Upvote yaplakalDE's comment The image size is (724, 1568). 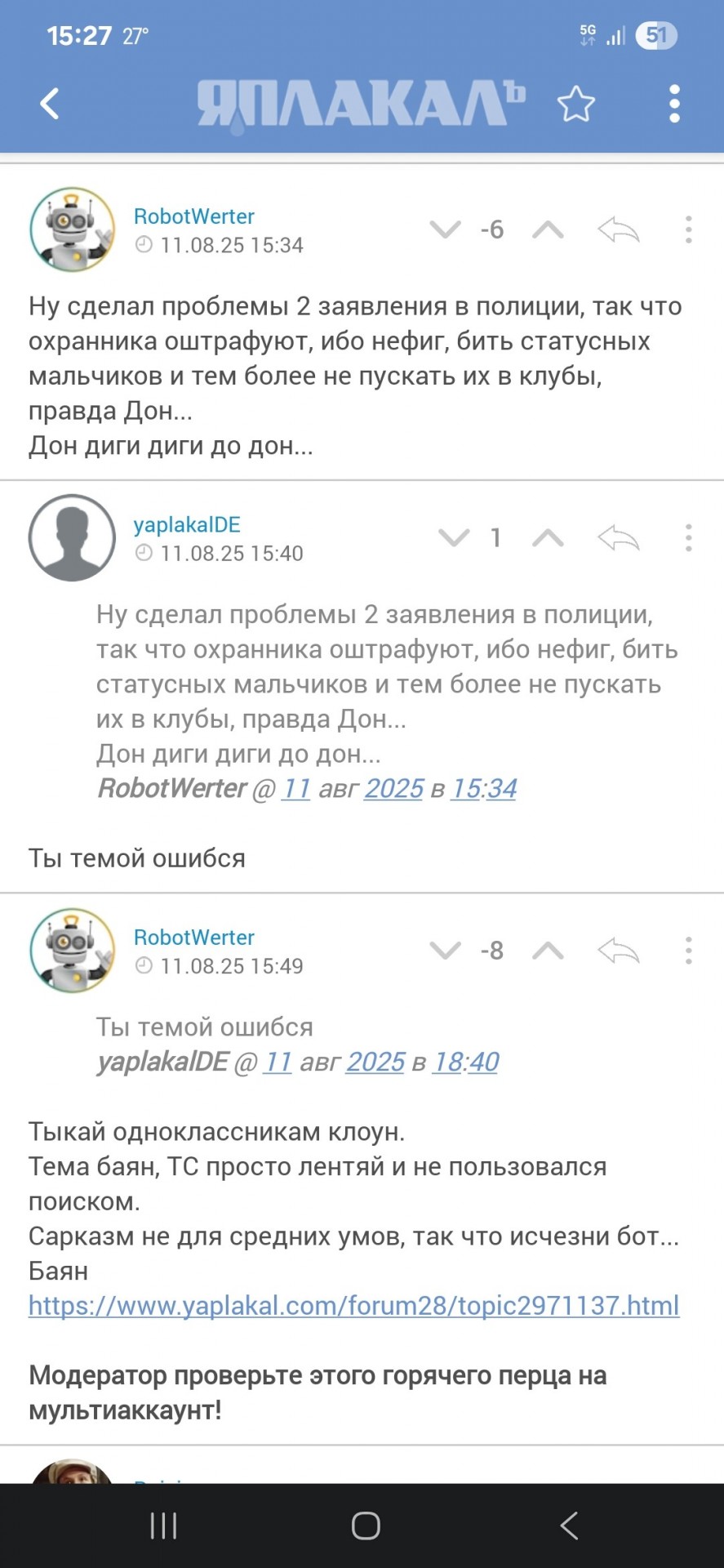point(548,537)
